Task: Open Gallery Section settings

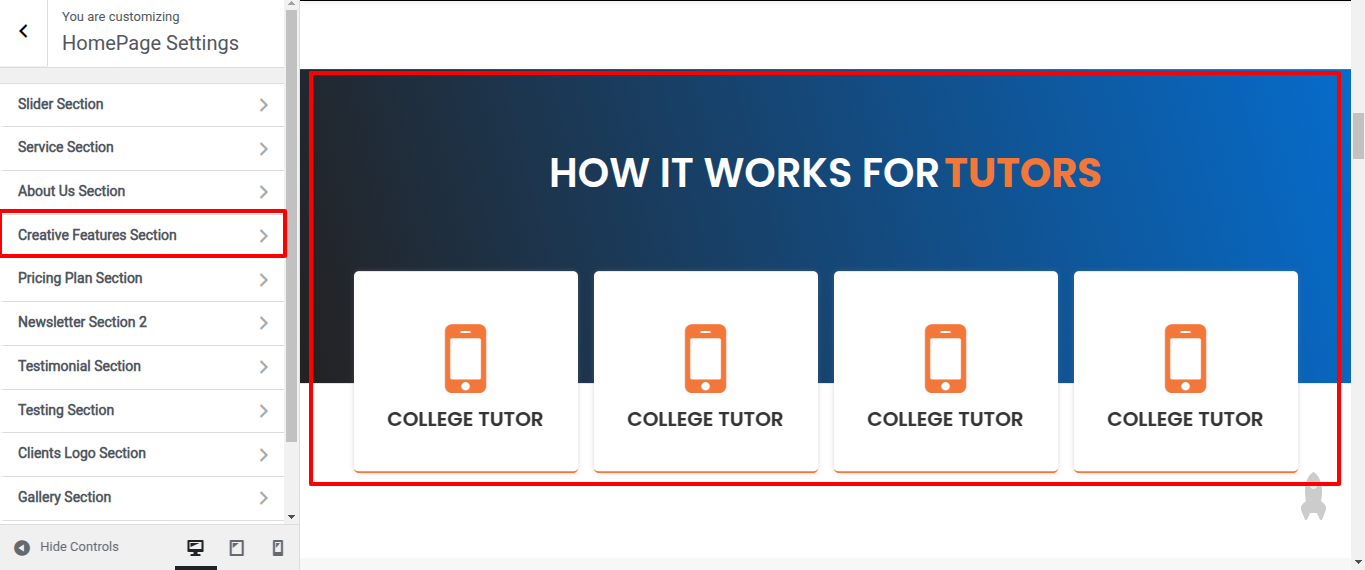Action: (x=142, y=497)
